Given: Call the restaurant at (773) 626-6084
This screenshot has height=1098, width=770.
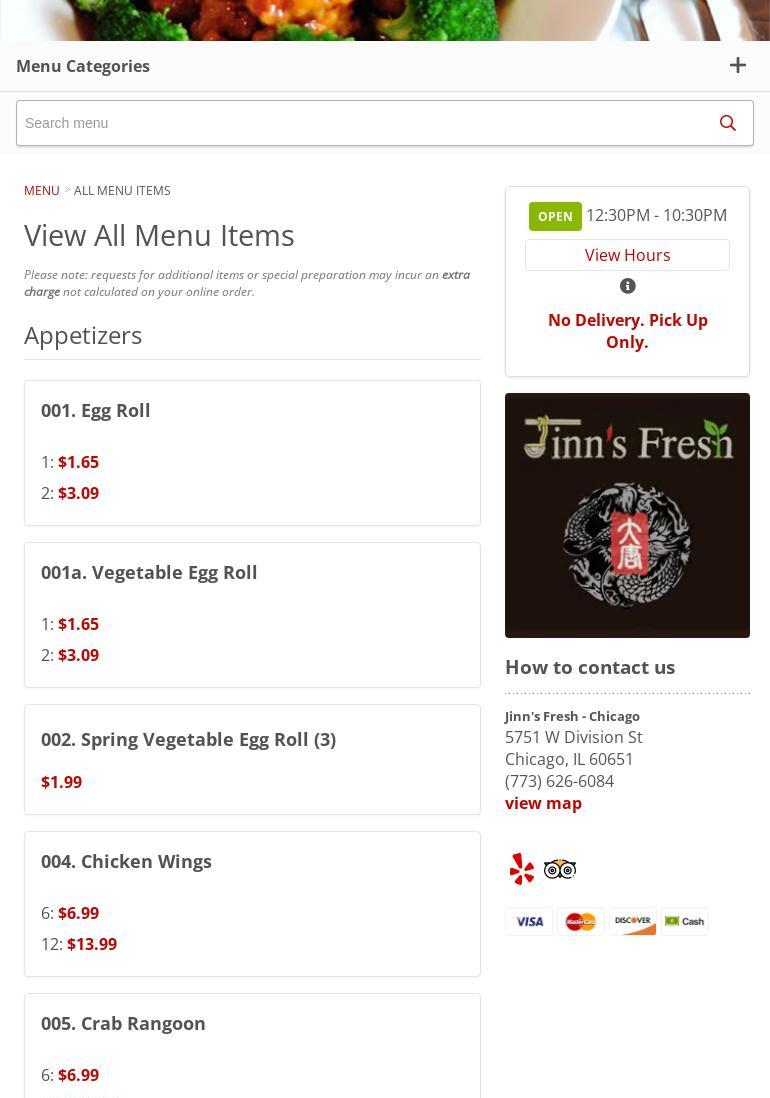Looking at the screenshot, I should point(559,781).
